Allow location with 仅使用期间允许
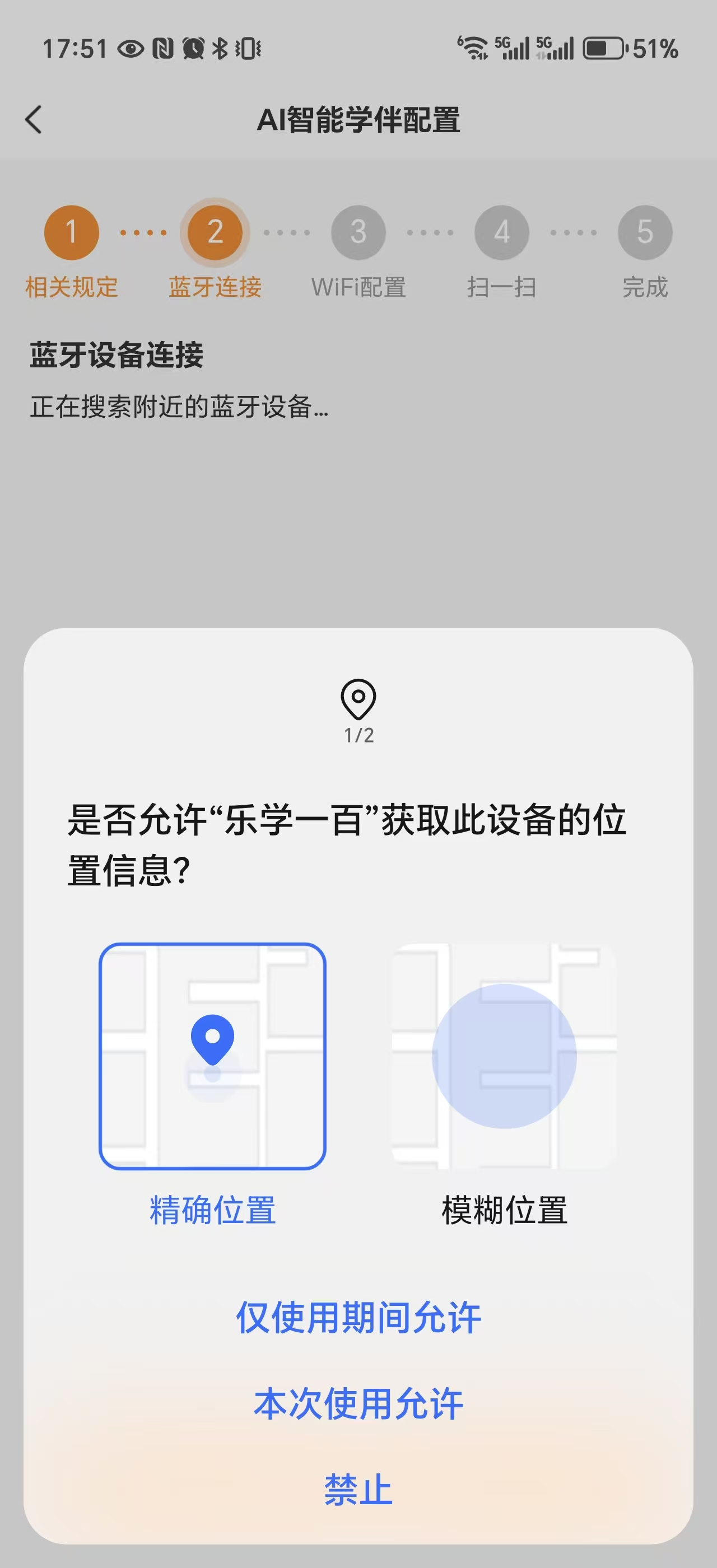This screenshot has width=717, height=1568. pyautogui.click(x=358, y=1318)
